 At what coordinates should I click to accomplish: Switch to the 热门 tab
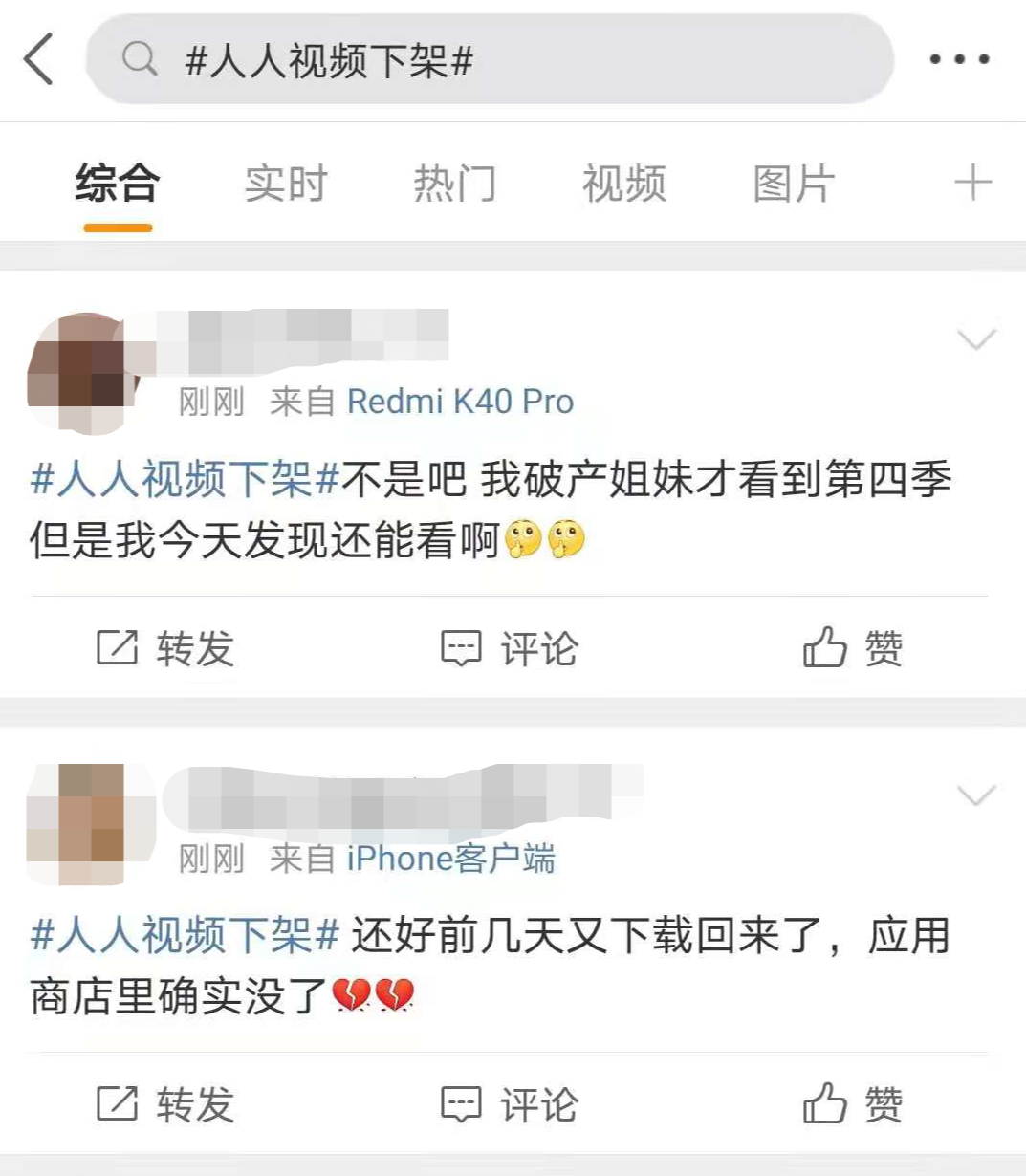pos(455,184)
